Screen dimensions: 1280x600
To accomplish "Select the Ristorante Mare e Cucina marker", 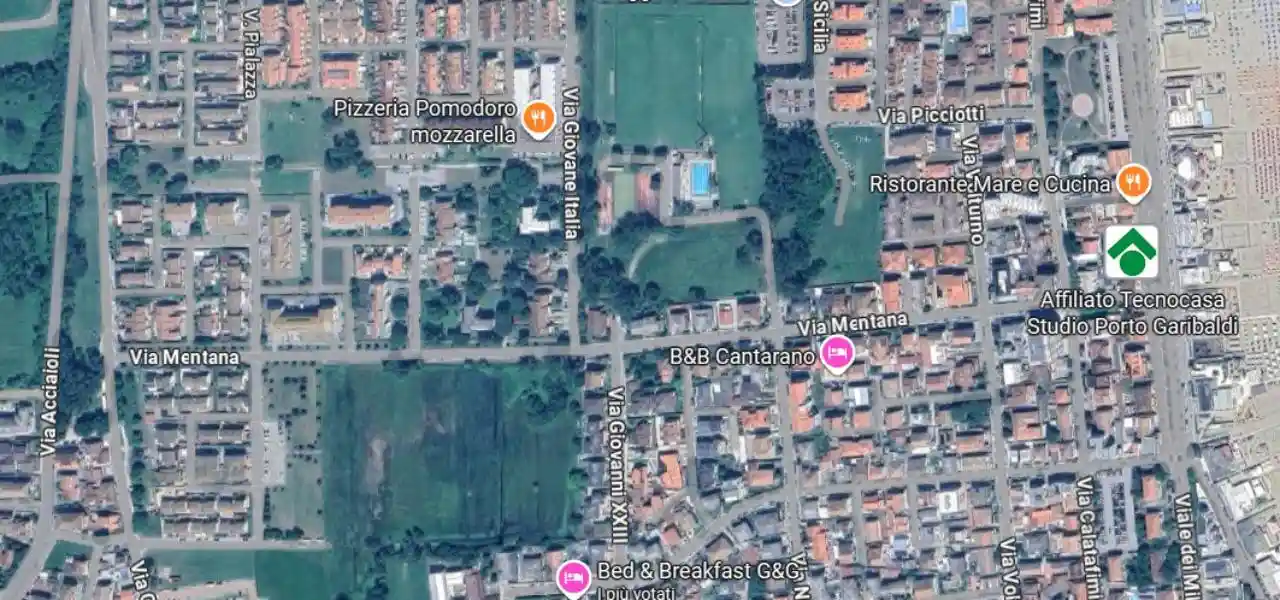I will click(1133, 182).
